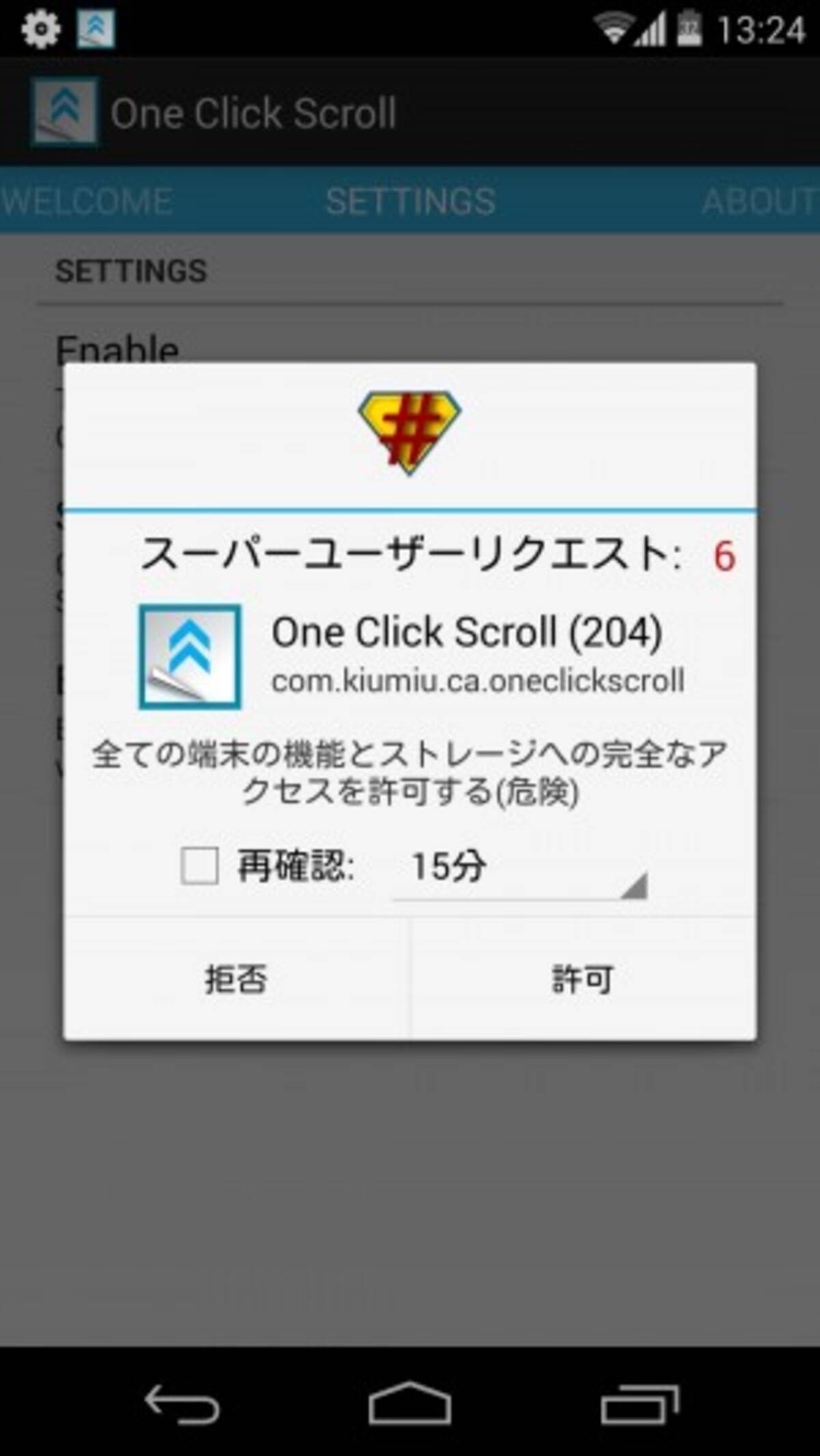The image size is (820, 1456).
Task: Tap the system back button
Action: (x=182, y=1404)
